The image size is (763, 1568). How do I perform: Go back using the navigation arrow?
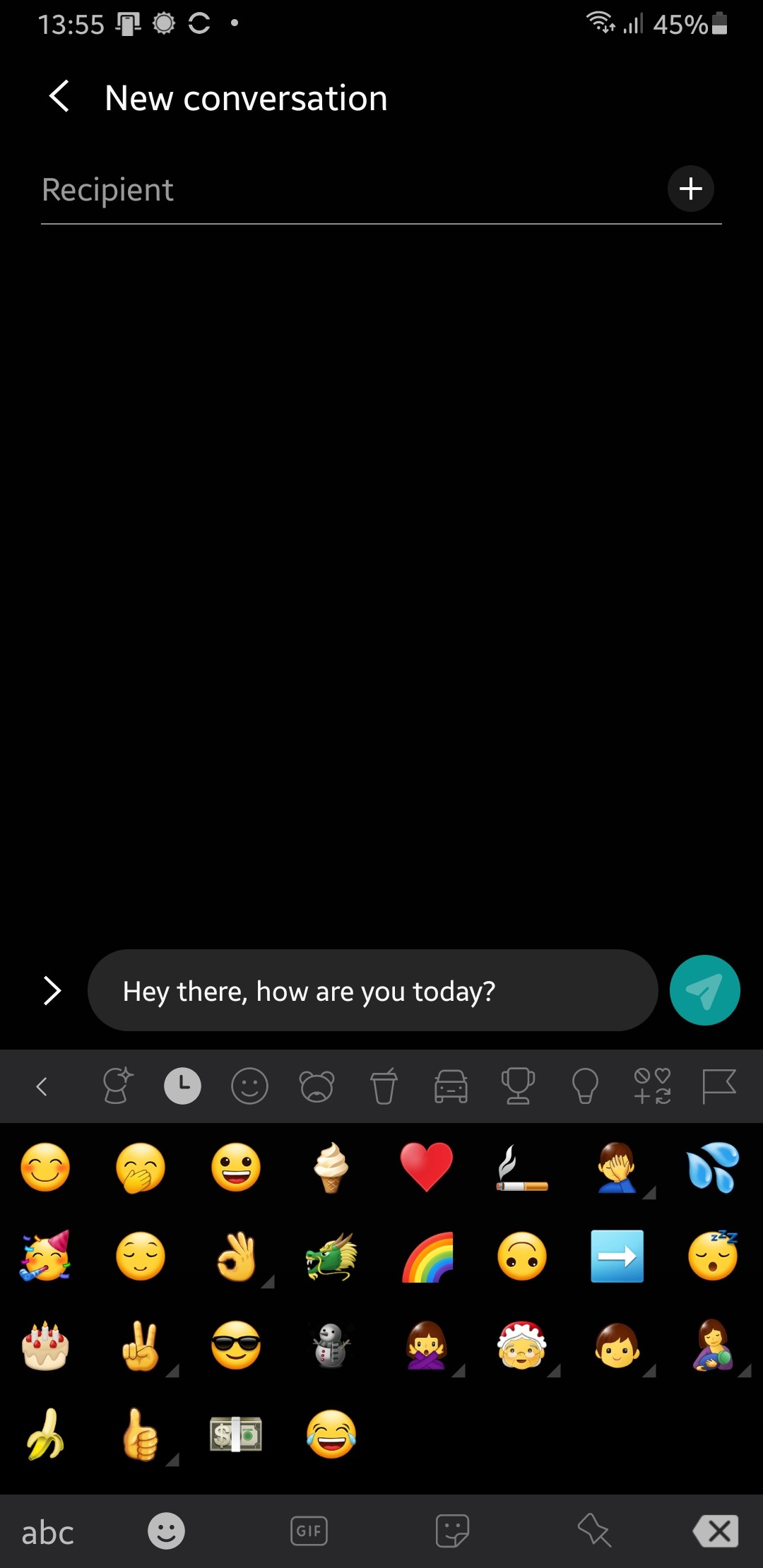coord(59,97)
